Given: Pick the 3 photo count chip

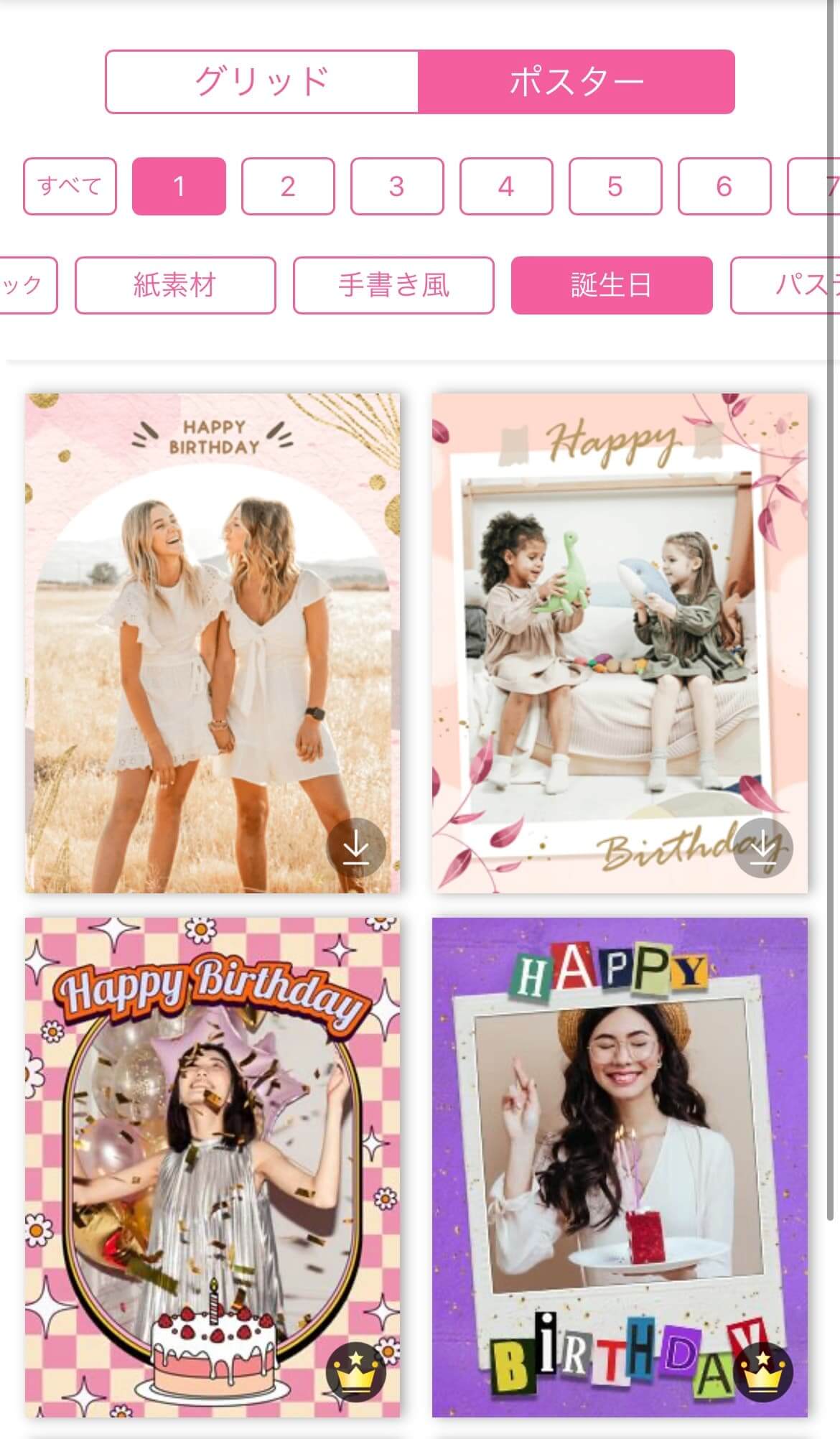Looking at the screenshot, I should coord(397,187).
